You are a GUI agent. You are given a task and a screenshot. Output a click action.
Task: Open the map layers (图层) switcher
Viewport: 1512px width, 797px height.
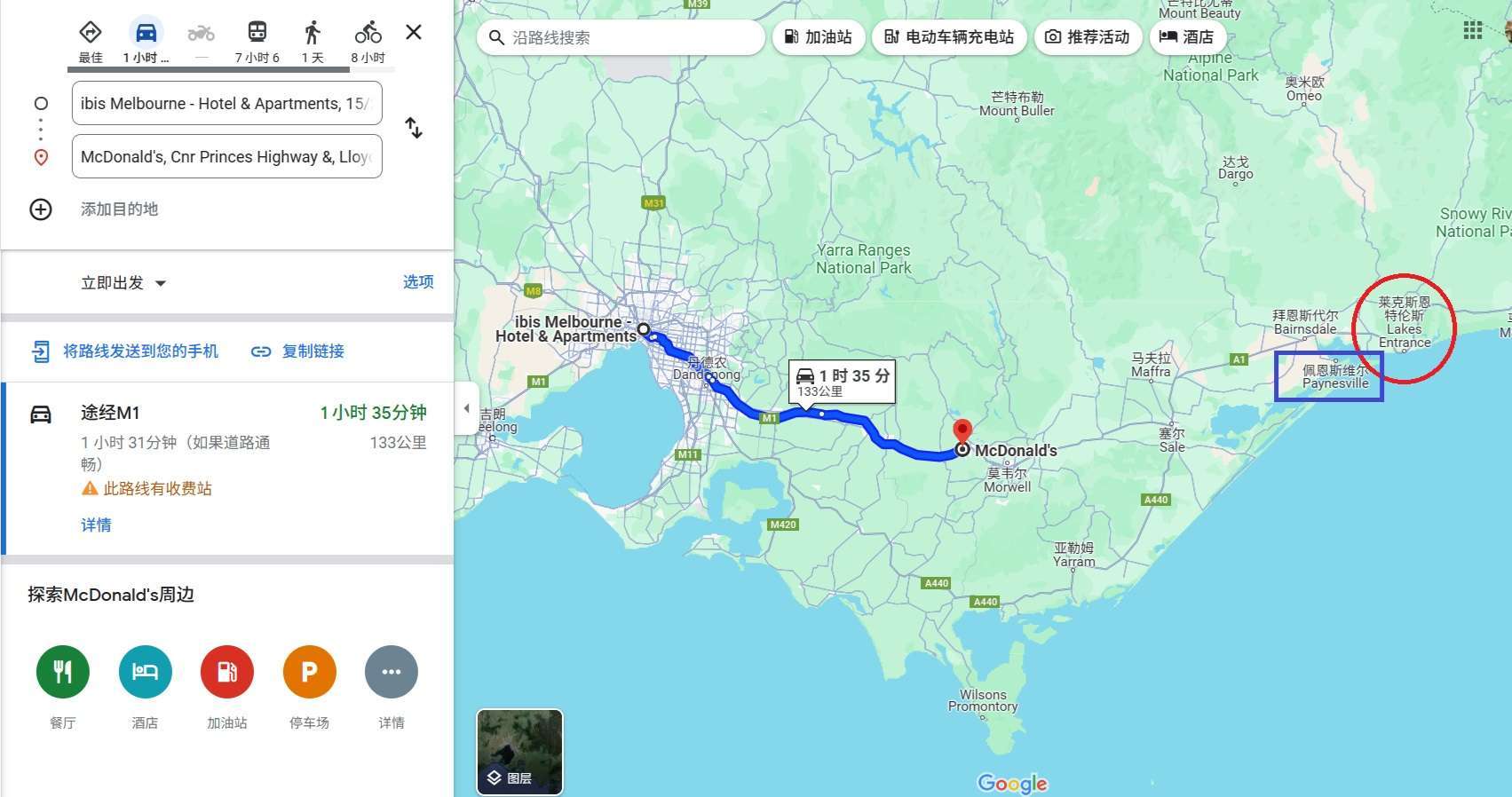(x=519, y=752)
